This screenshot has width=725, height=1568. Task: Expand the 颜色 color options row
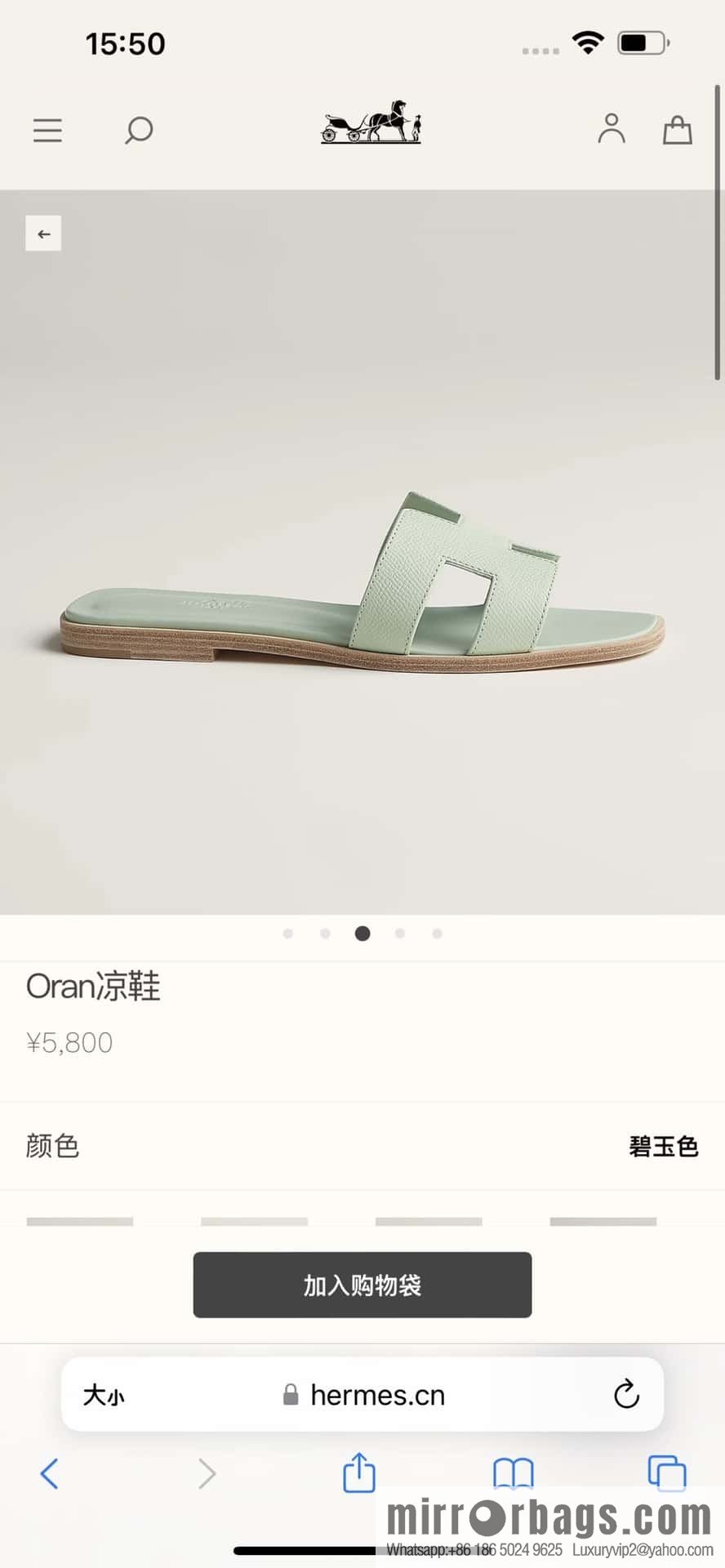[362, 1146]
